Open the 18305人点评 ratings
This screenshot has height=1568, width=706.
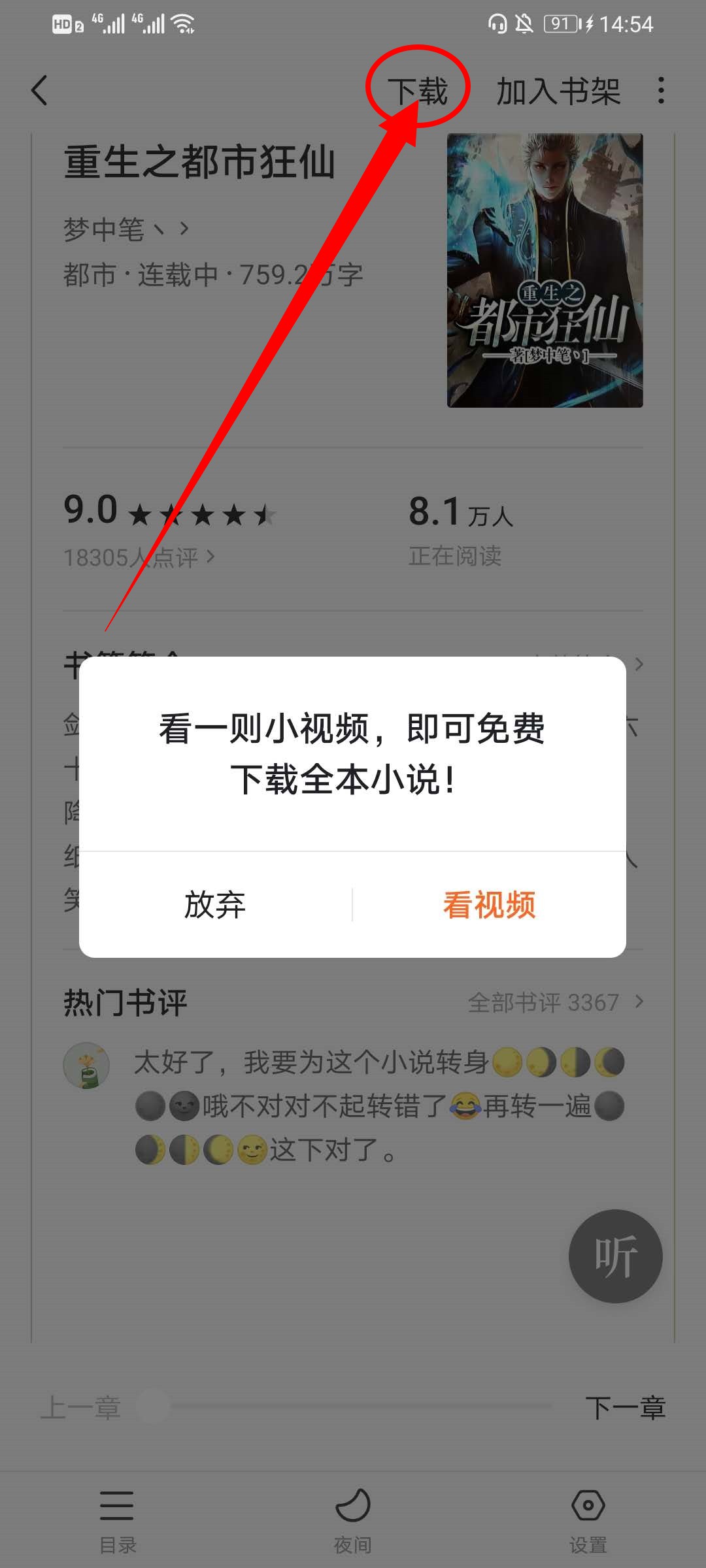139,557
